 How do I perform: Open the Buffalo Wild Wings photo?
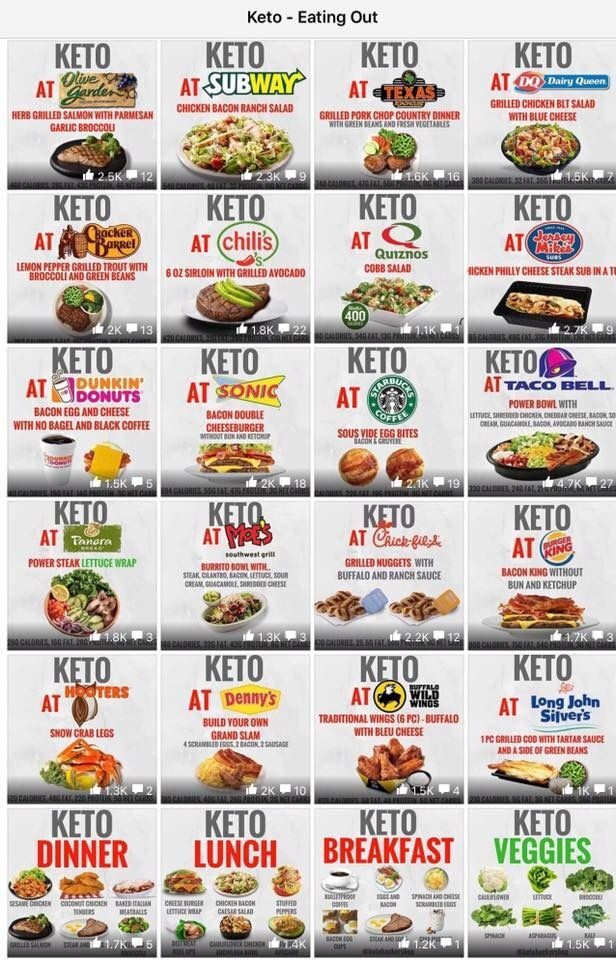click(389, 728)
